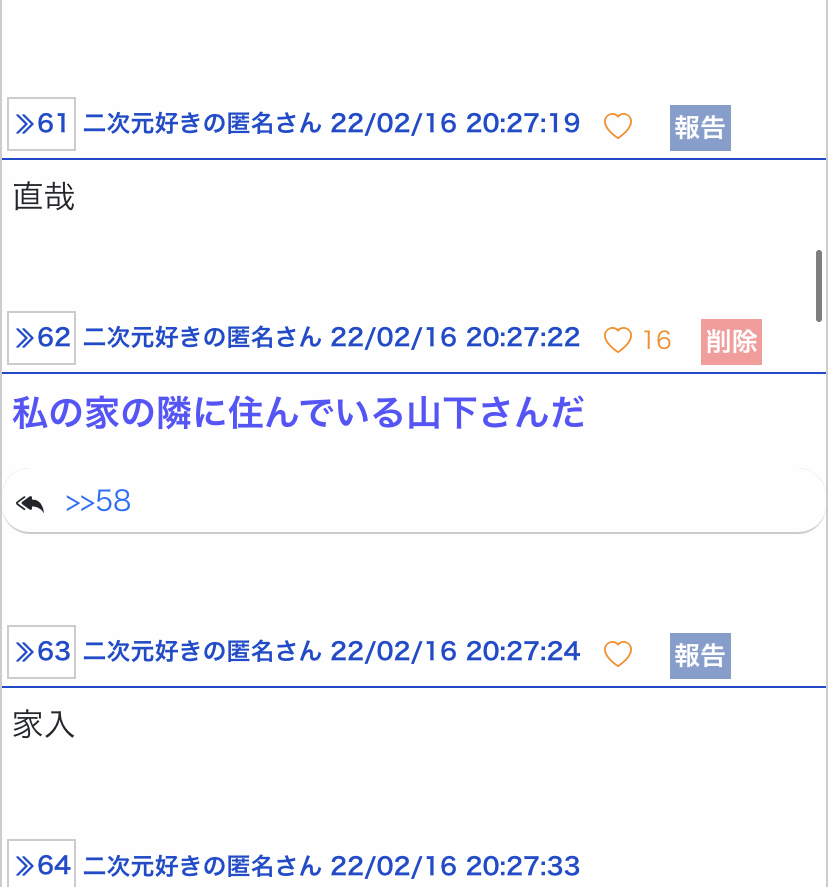828x887 pixels.
Task: Like post 61 with the heart icon
Action: click(618, 126)
